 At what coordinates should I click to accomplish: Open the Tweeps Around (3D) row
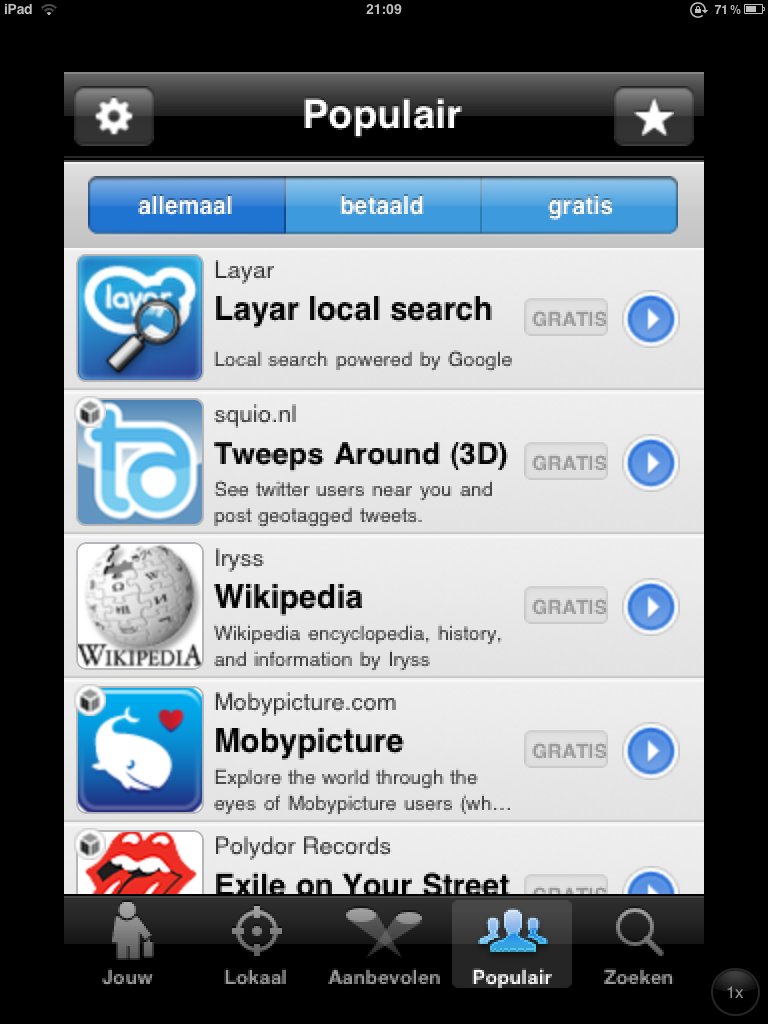(x=352, y=462)
